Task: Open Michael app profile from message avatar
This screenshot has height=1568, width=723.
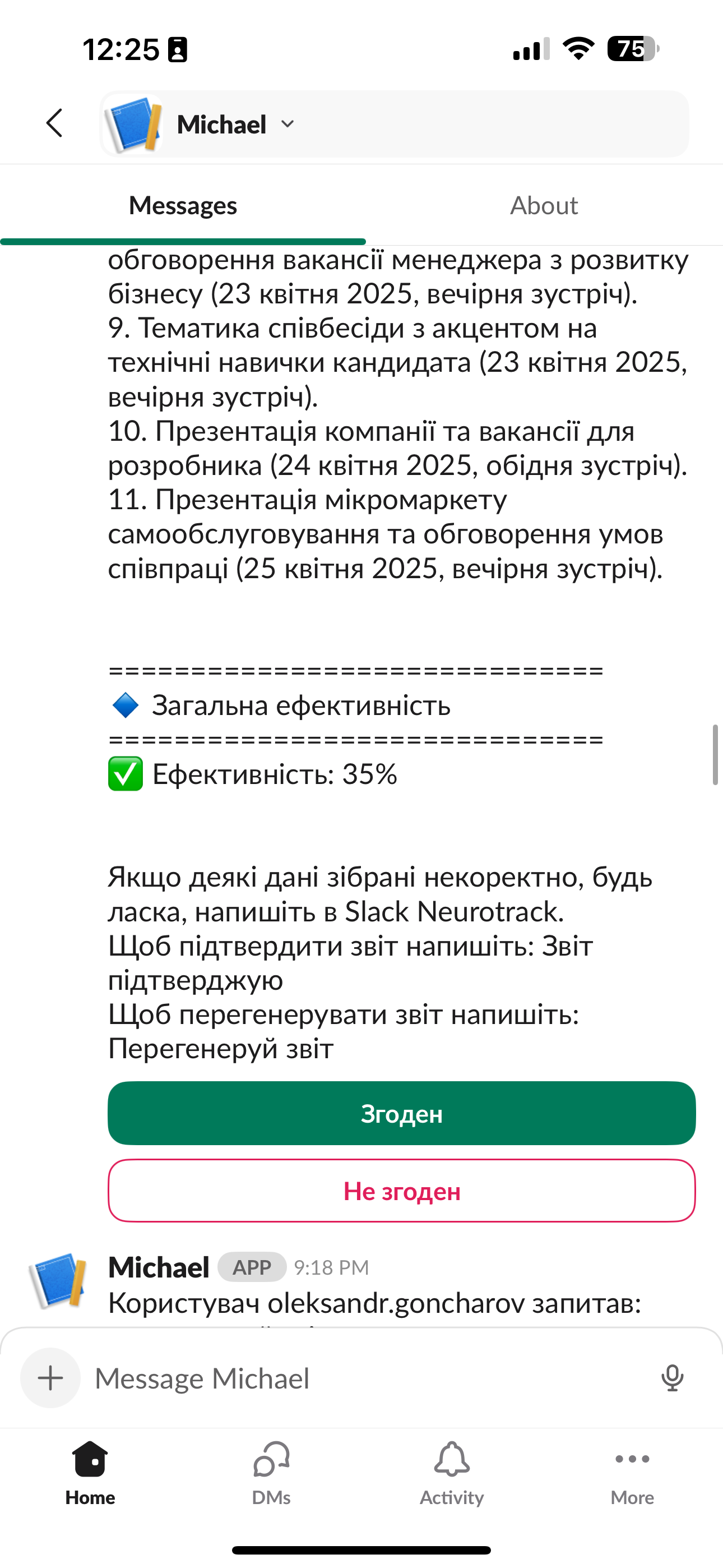Action: tap(58, 1280)
